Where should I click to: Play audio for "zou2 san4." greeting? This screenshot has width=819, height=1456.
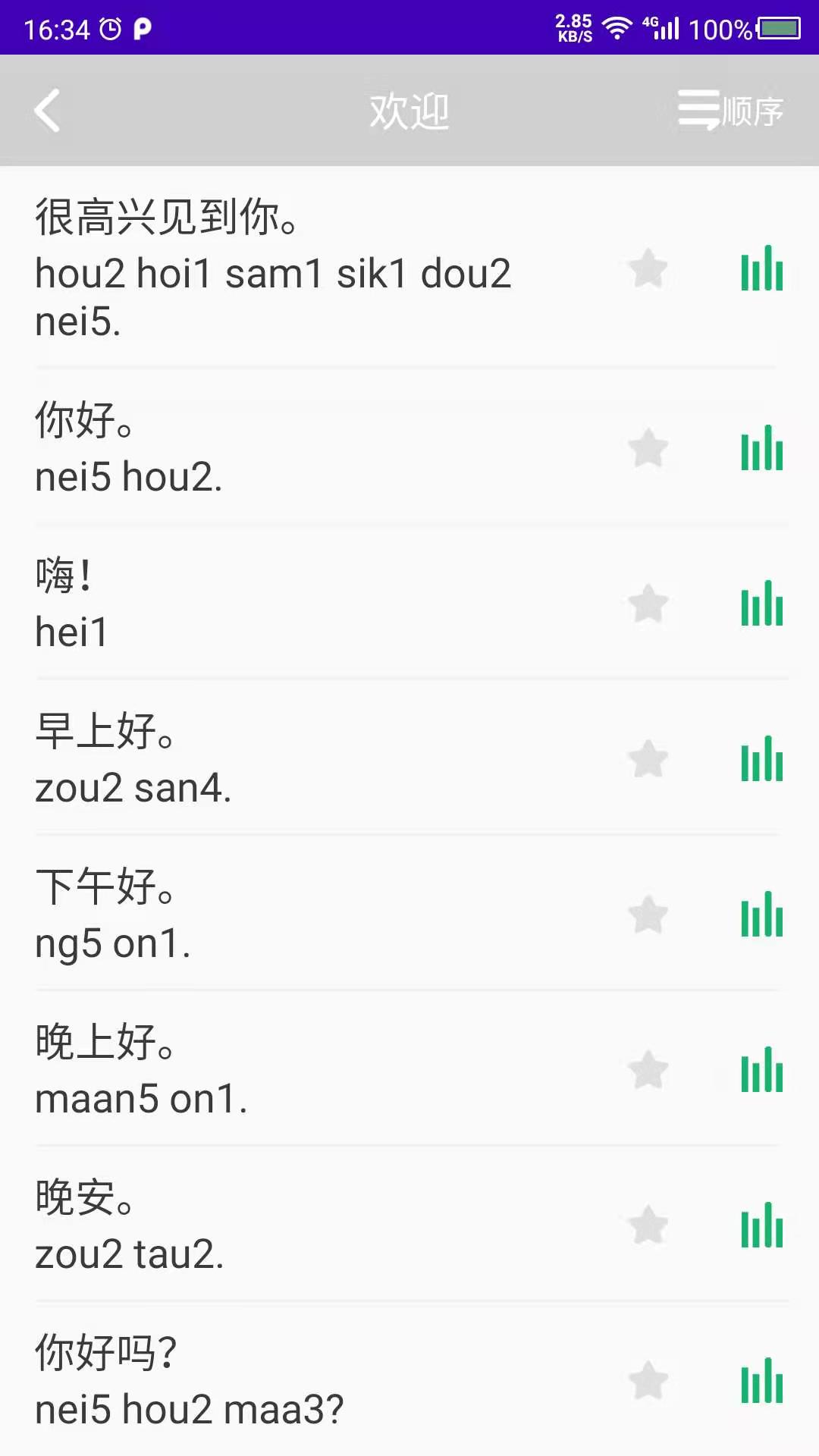tap(761, 760)
